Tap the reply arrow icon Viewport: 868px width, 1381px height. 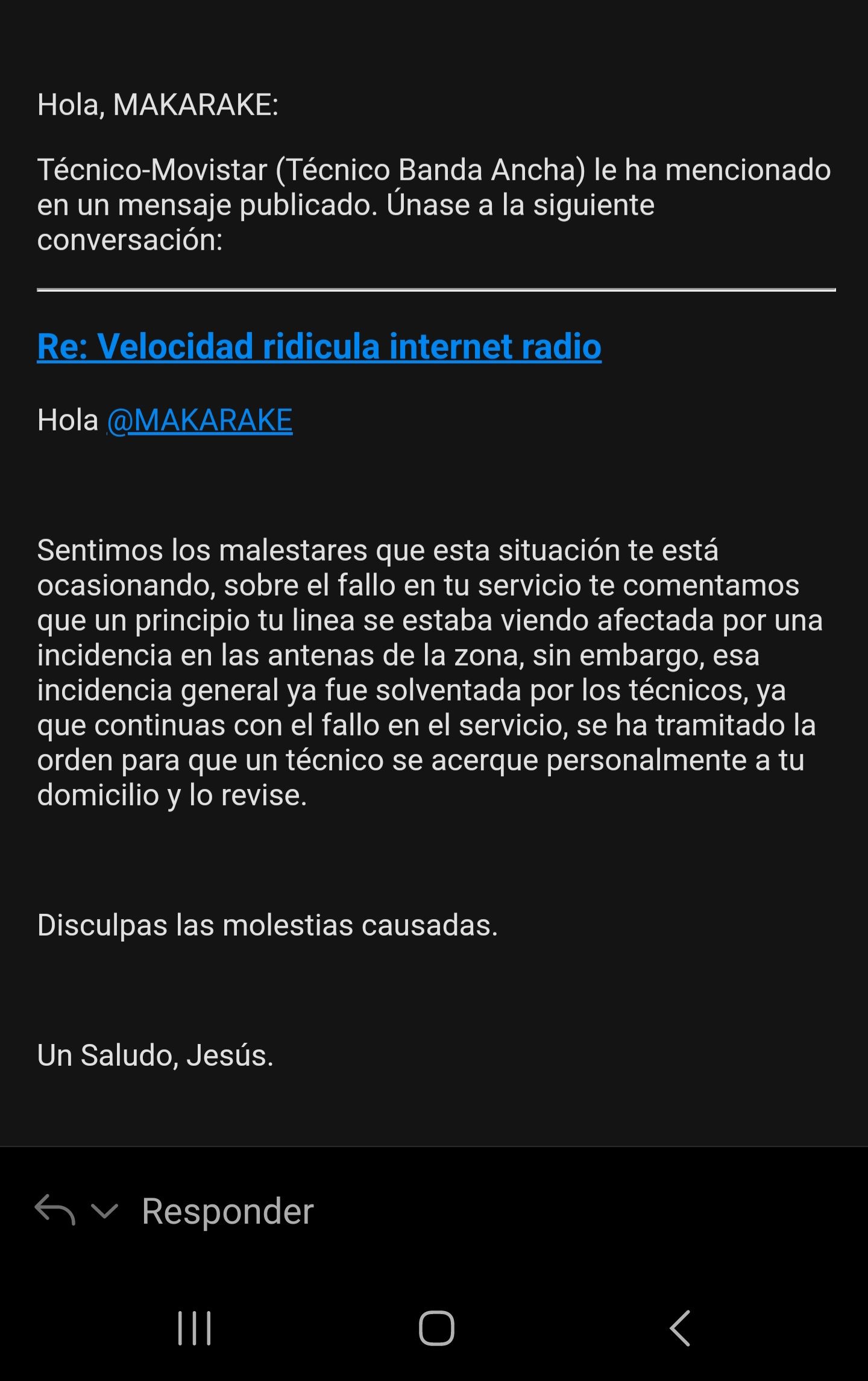tap(55, 1210)
